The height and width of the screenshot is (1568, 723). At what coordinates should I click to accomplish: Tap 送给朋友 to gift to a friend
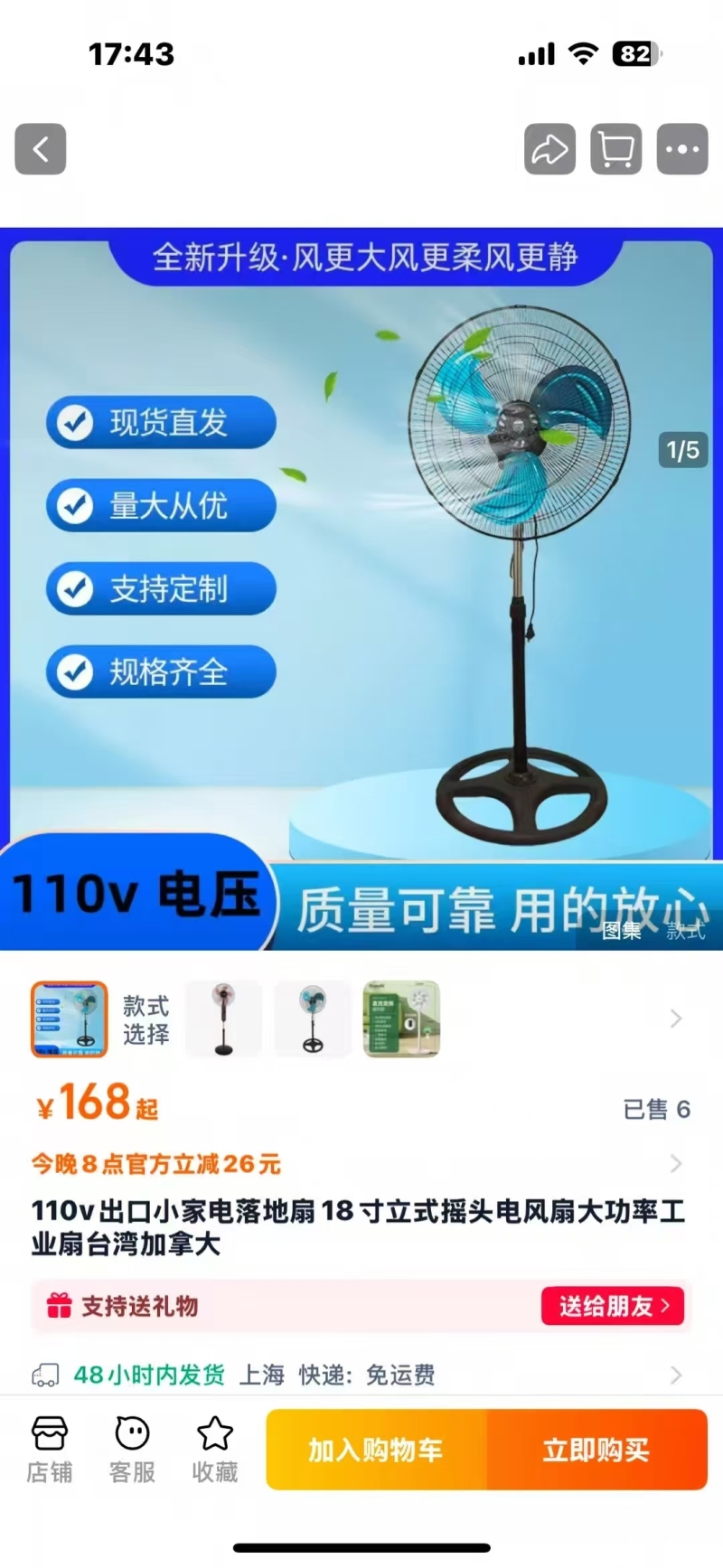[x=612, y=1306]
